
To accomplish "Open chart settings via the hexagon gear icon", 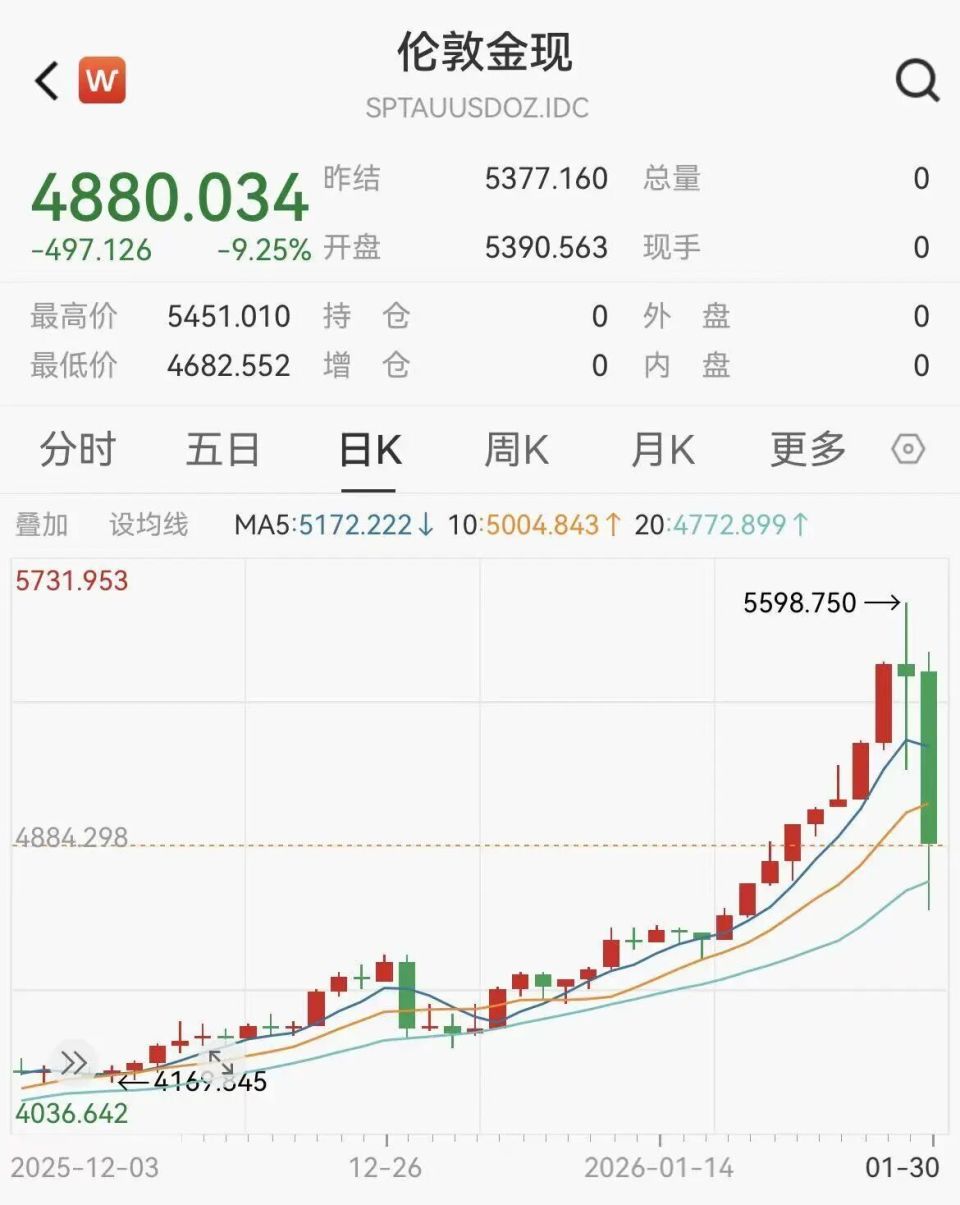I will point(907,449).
